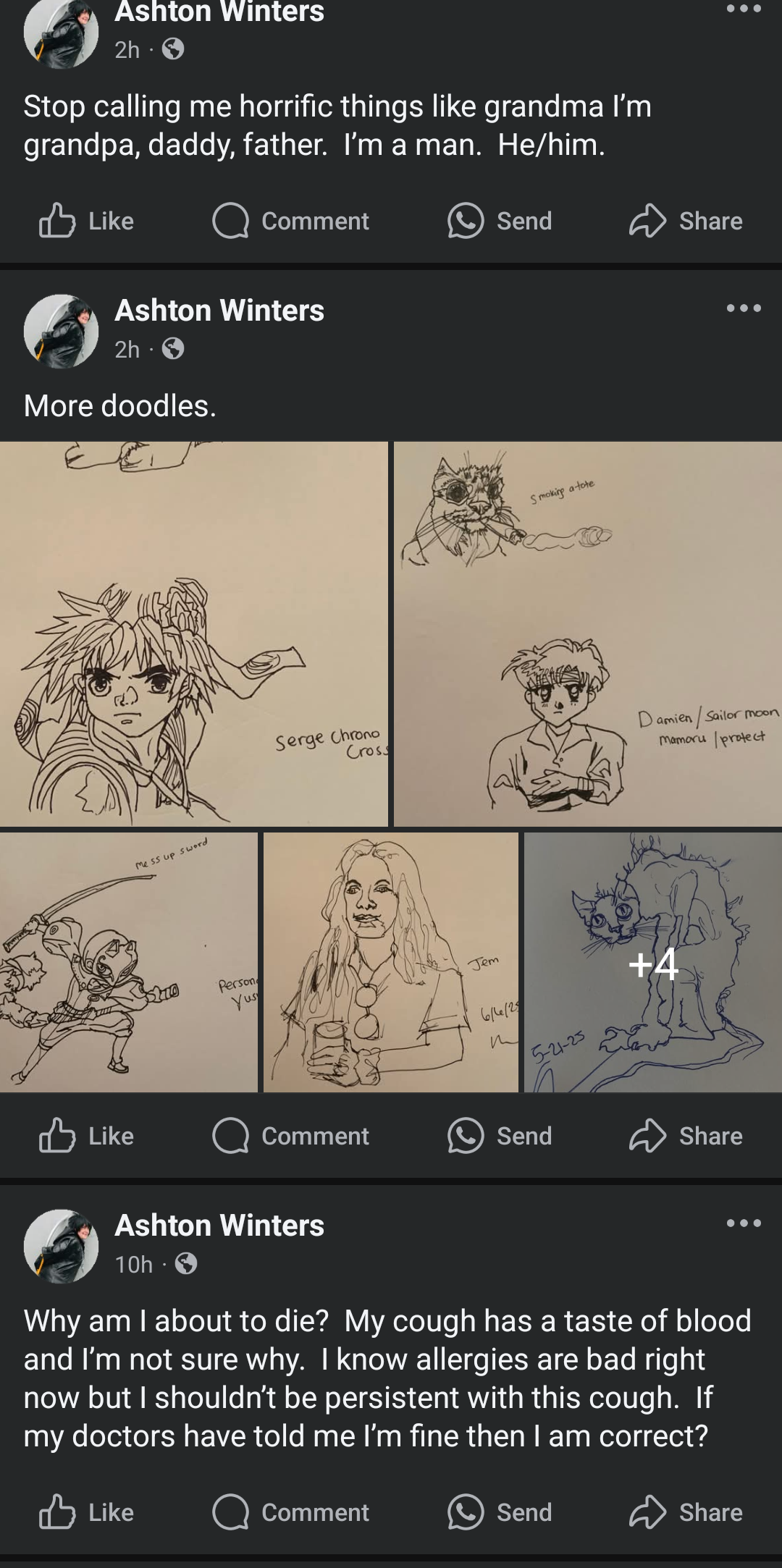Comment on the "More doodles" post
Viewport: 782px width, 1568px height.
coord(290,1136)
